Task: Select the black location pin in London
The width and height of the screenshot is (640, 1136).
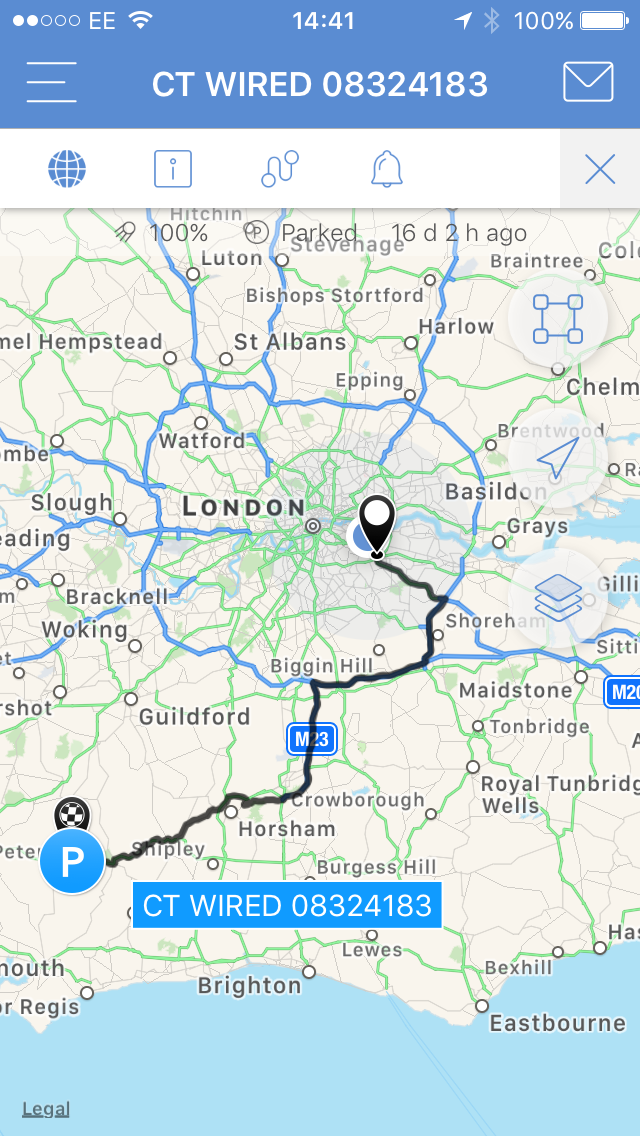Action: coord(377,520)
